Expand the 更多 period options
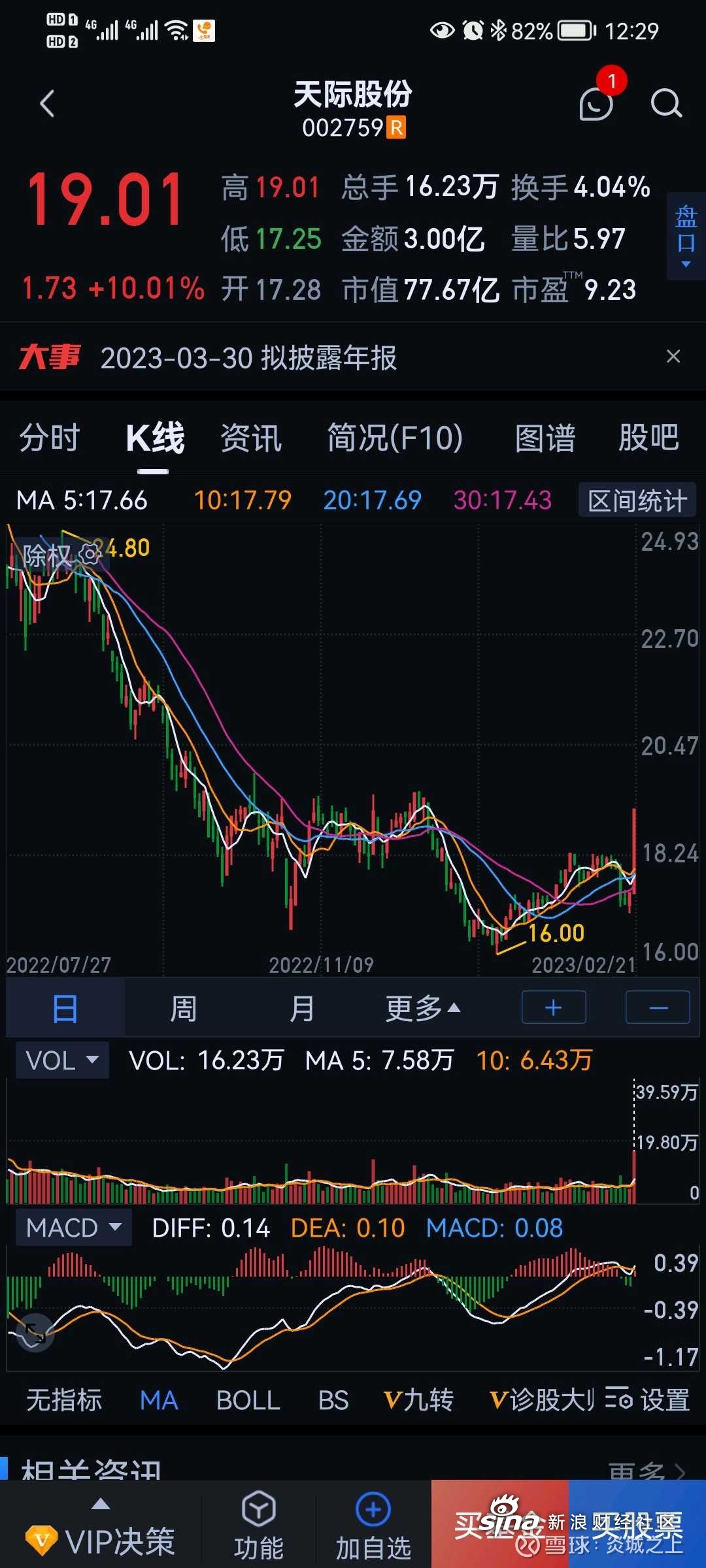 point(423,1008)
